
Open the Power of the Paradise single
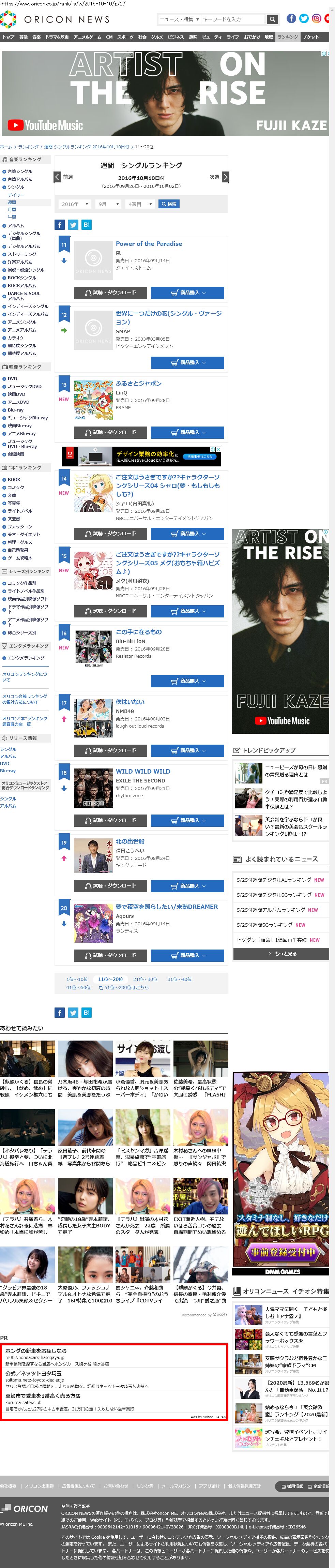[149, 243]
